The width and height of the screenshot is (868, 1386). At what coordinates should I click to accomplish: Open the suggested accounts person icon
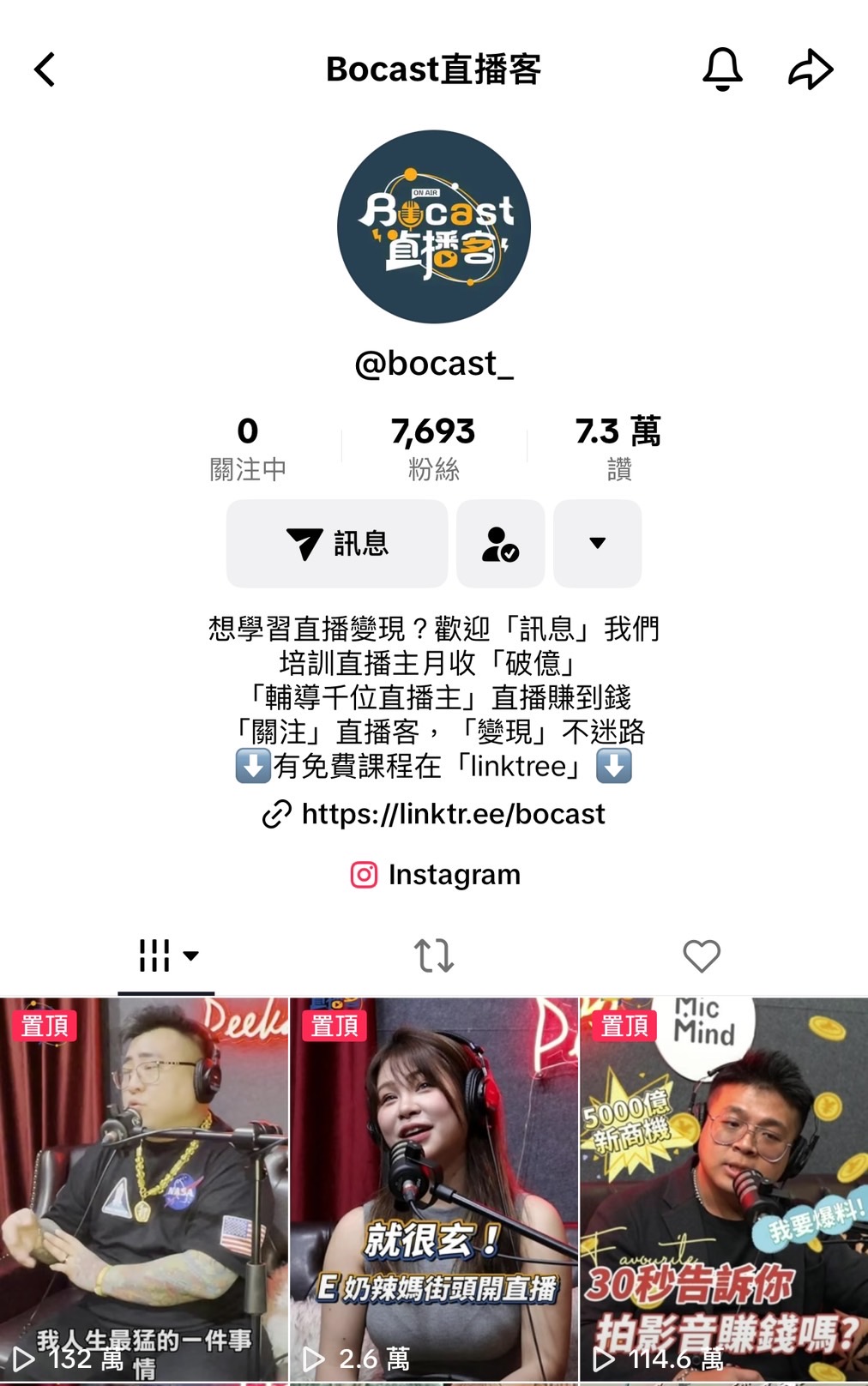500,544
